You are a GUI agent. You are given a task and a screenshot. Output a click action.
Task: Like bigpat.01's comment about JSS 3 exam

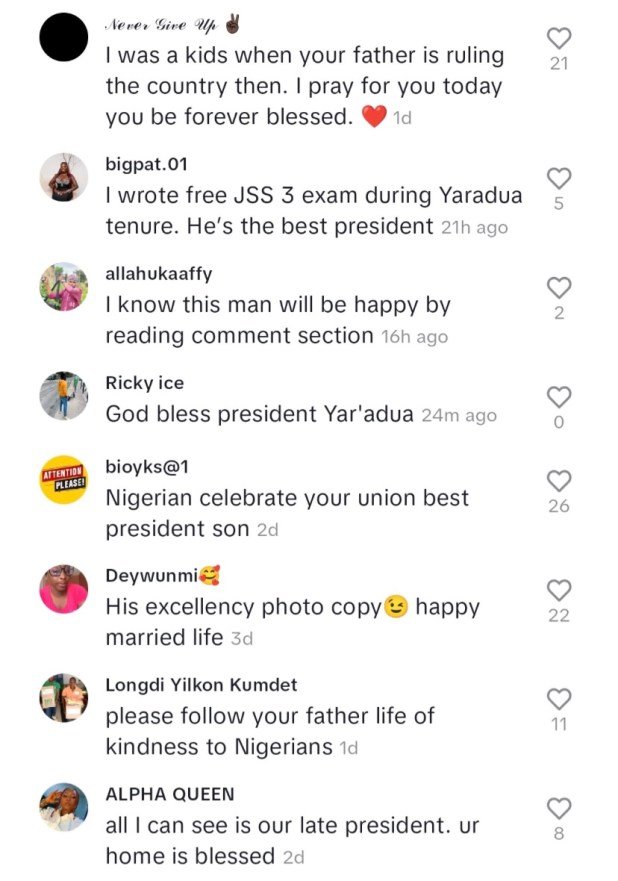(x=560, y=178)
